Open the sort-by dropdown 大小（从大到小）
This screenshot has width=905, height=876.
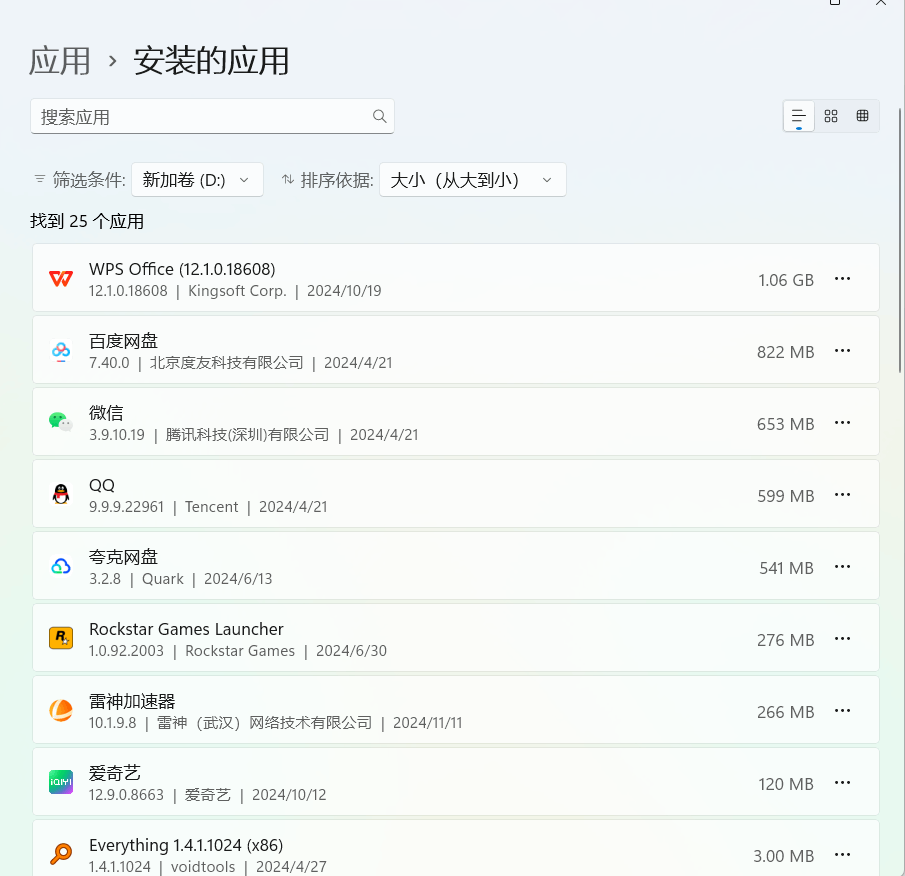point(472,180)
